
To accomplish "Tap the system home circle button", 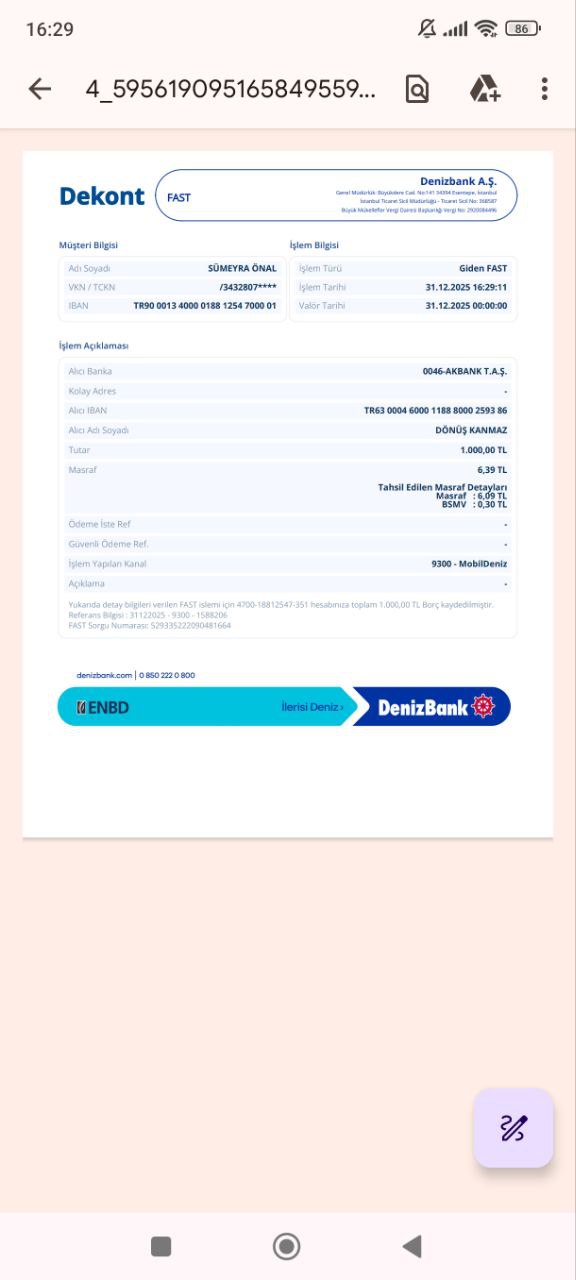I will pos(287,1246).
